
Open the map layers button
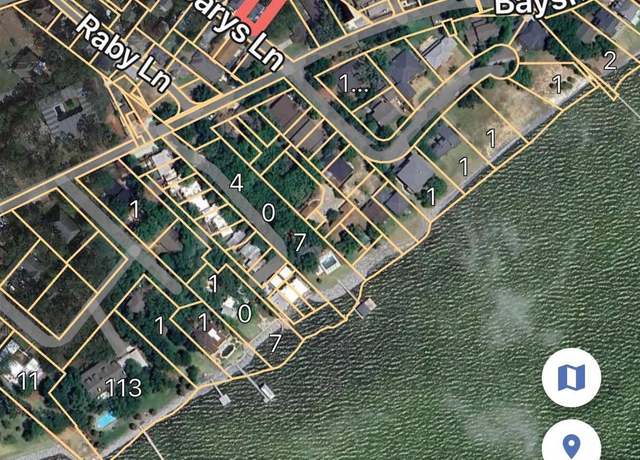coord(571,378)
